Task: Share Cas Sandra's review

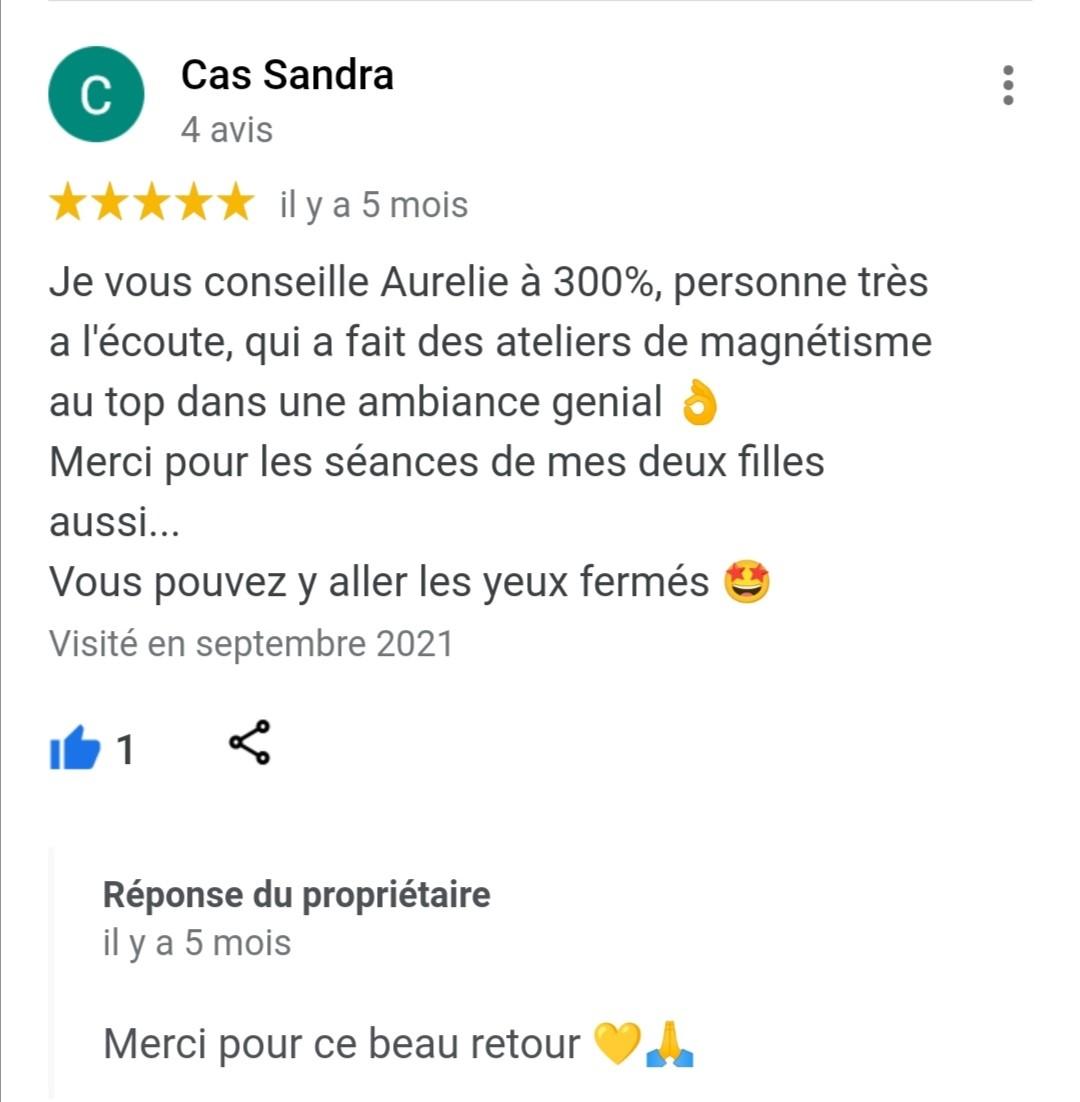Action: click(x=249, y=744)
